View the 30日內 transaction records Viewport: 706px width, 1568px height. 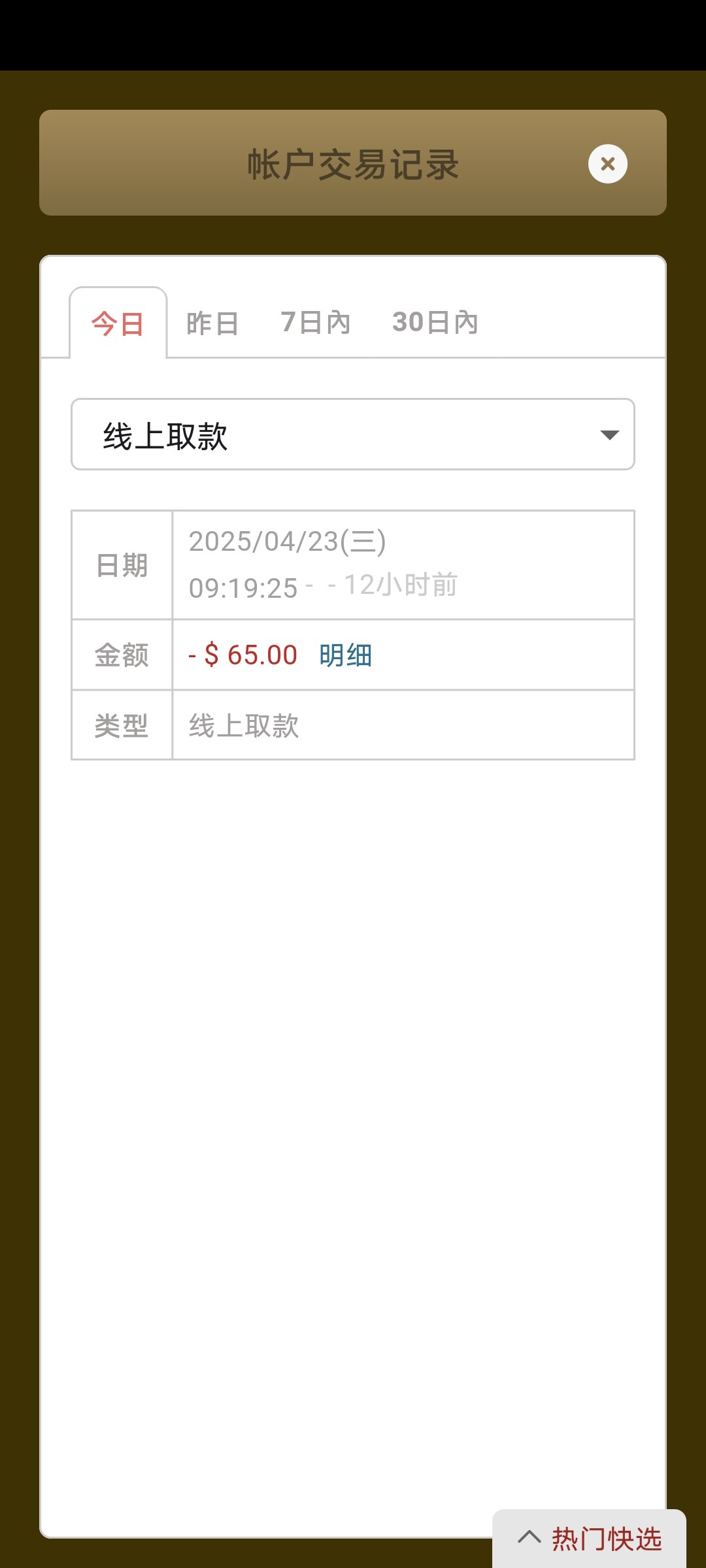[435, 323]
